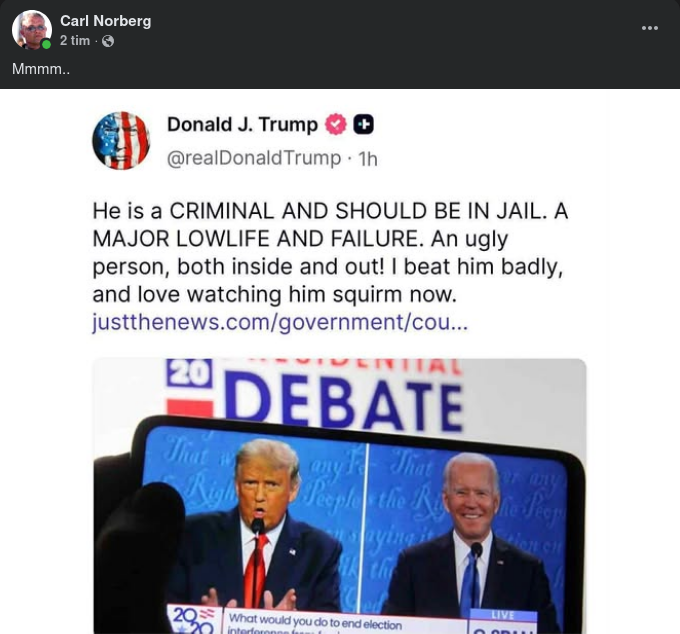Open Carl Norberg's profile picture
680x634 pixels.
[x=31, y=30]
